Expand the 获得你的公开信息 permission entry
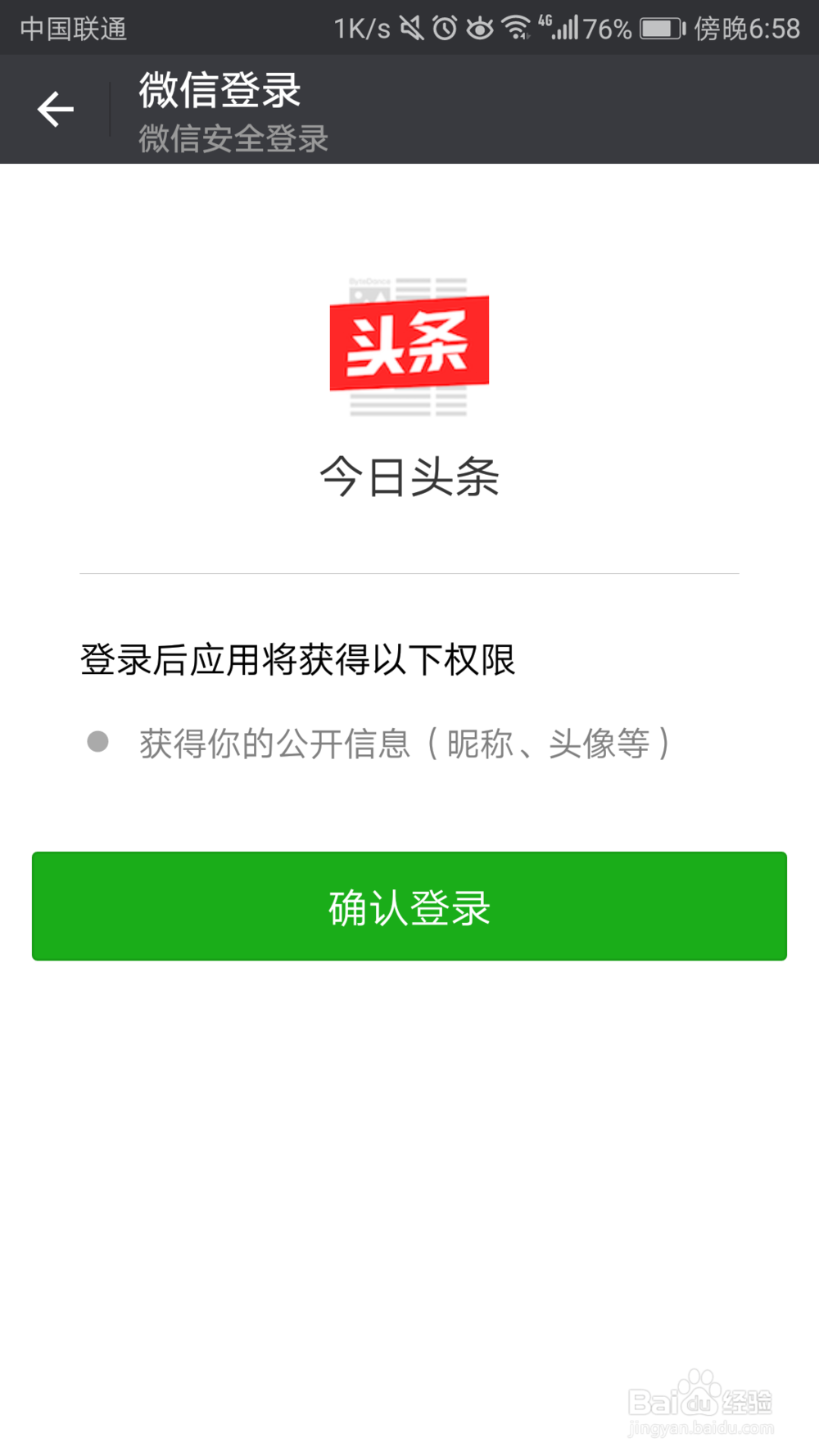The width and height of the screenshot is (819, 1456). coord(405,743)
